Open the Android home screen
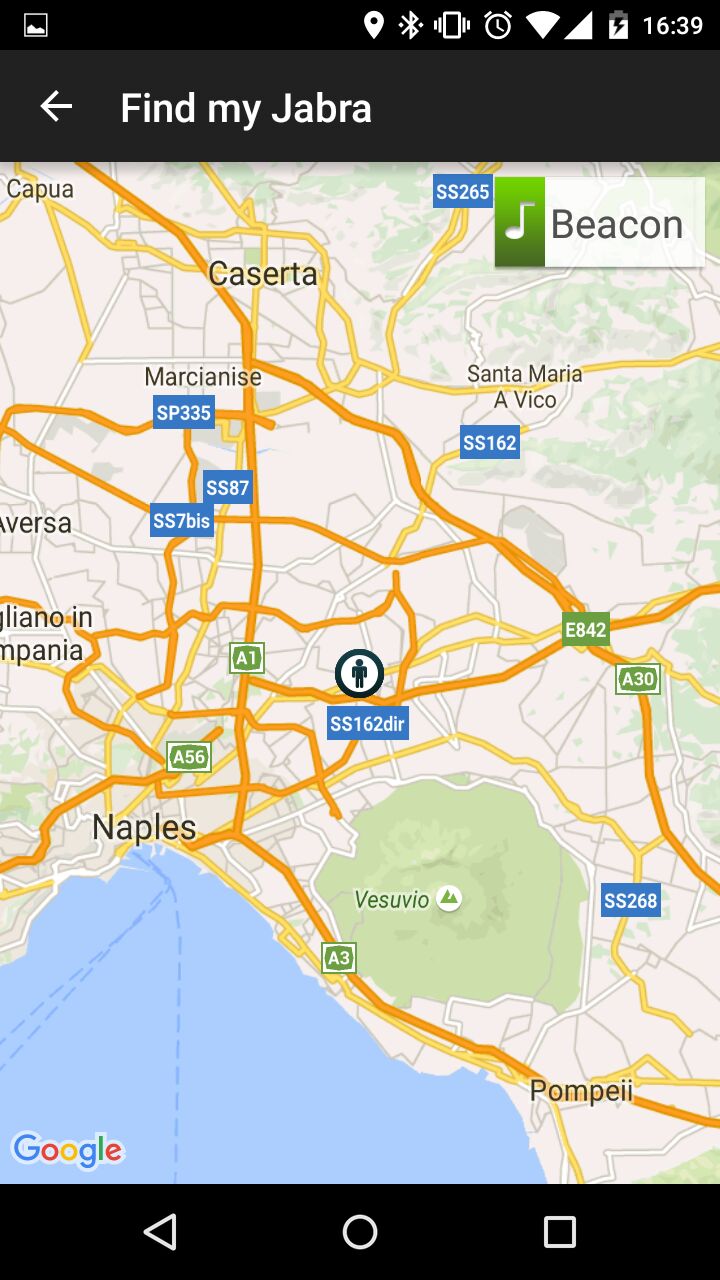 tap(360, 1232)
